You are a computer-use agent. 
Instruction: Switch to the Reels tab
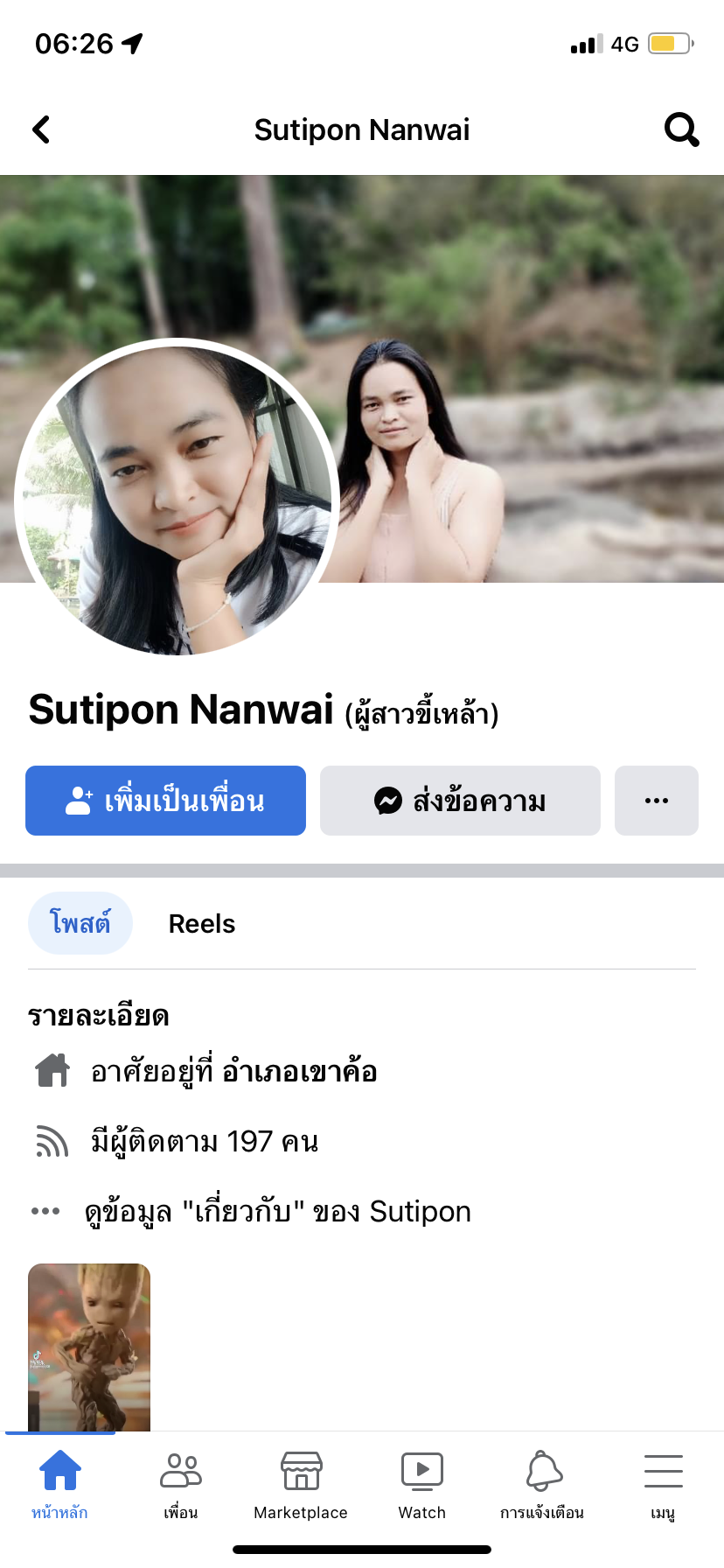[202, 924]
